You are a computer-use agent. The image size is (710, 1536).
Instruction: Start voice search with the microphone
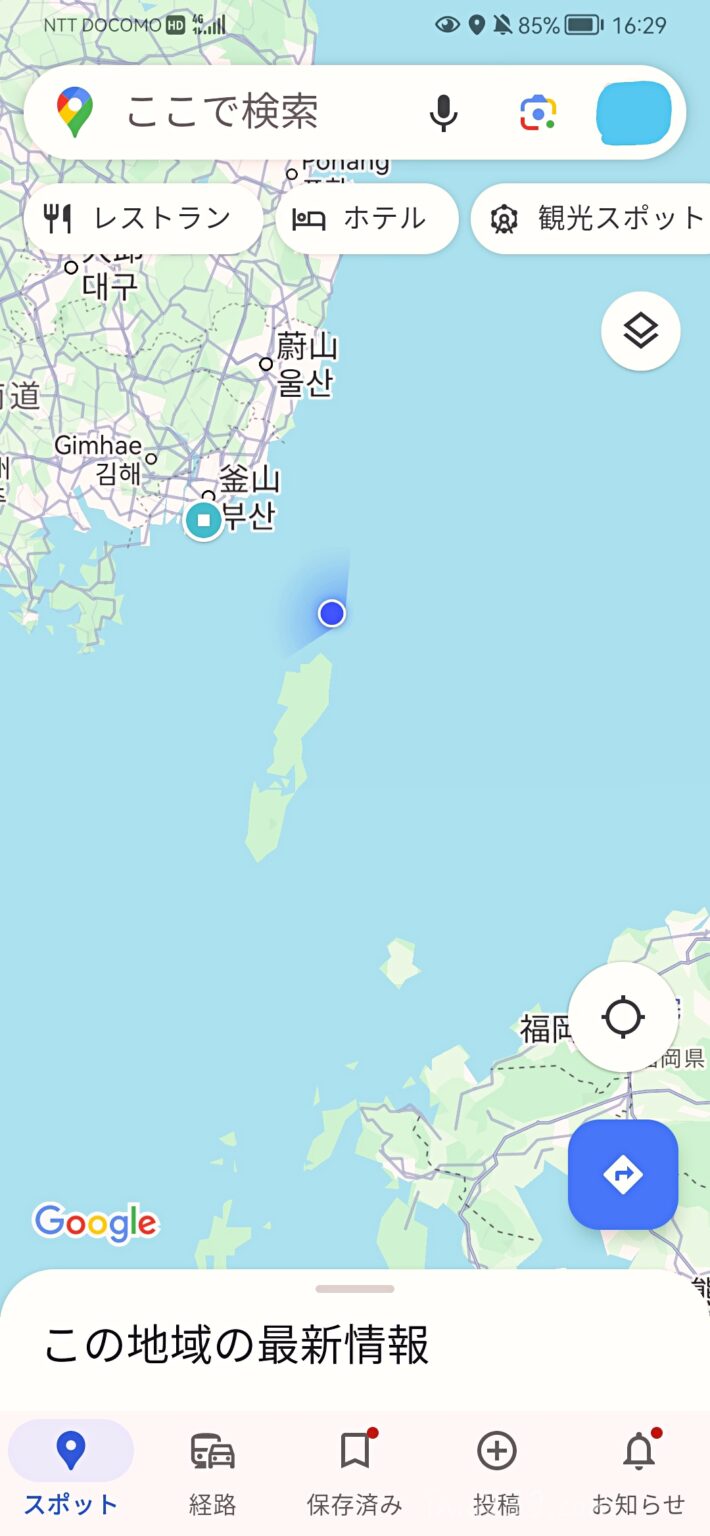point(443,112)
